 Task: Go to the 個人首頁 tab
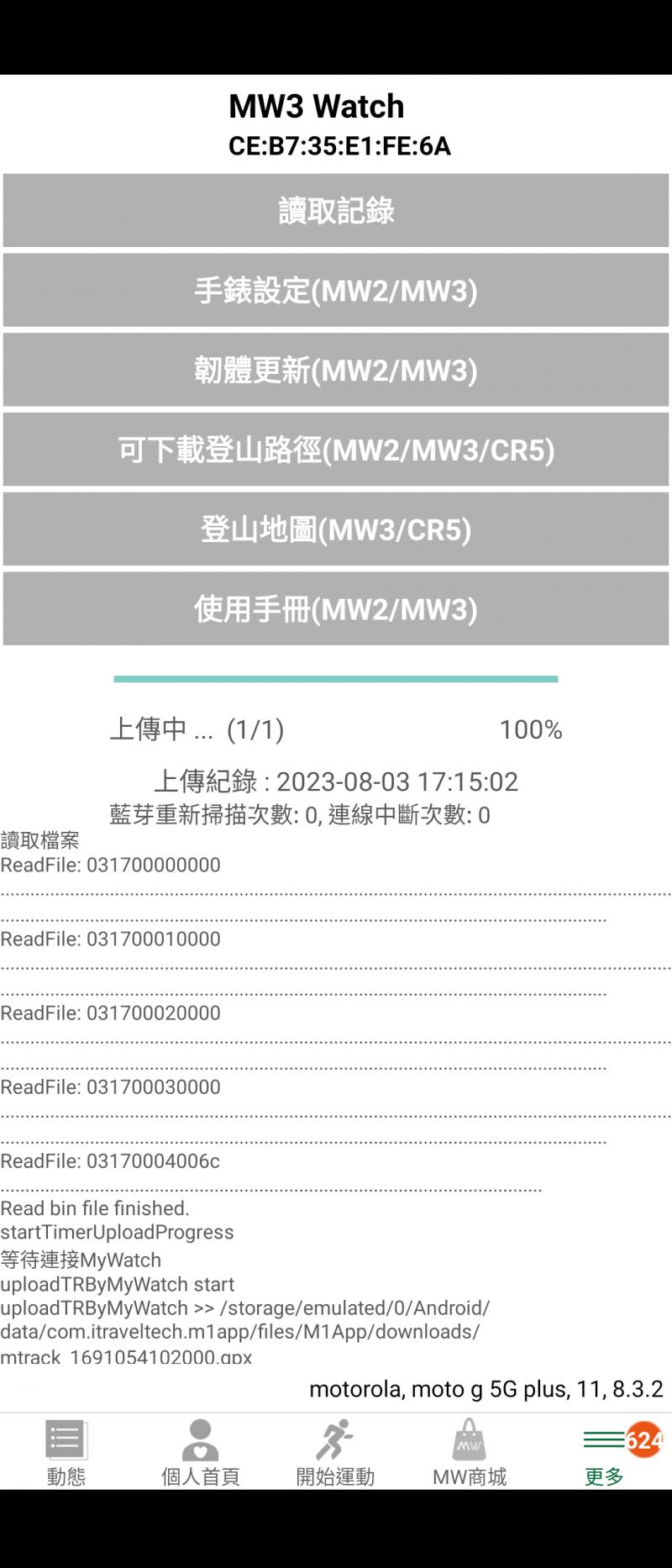click(x=200, y=1452)
